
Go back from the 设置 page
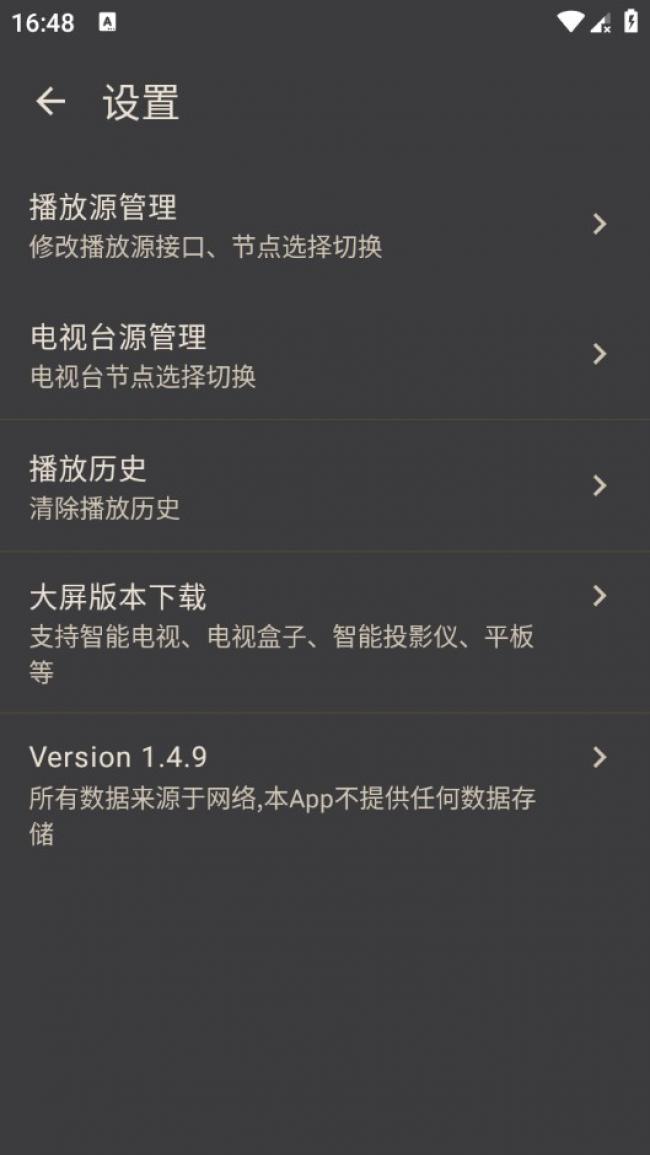[x=50, y=101]
